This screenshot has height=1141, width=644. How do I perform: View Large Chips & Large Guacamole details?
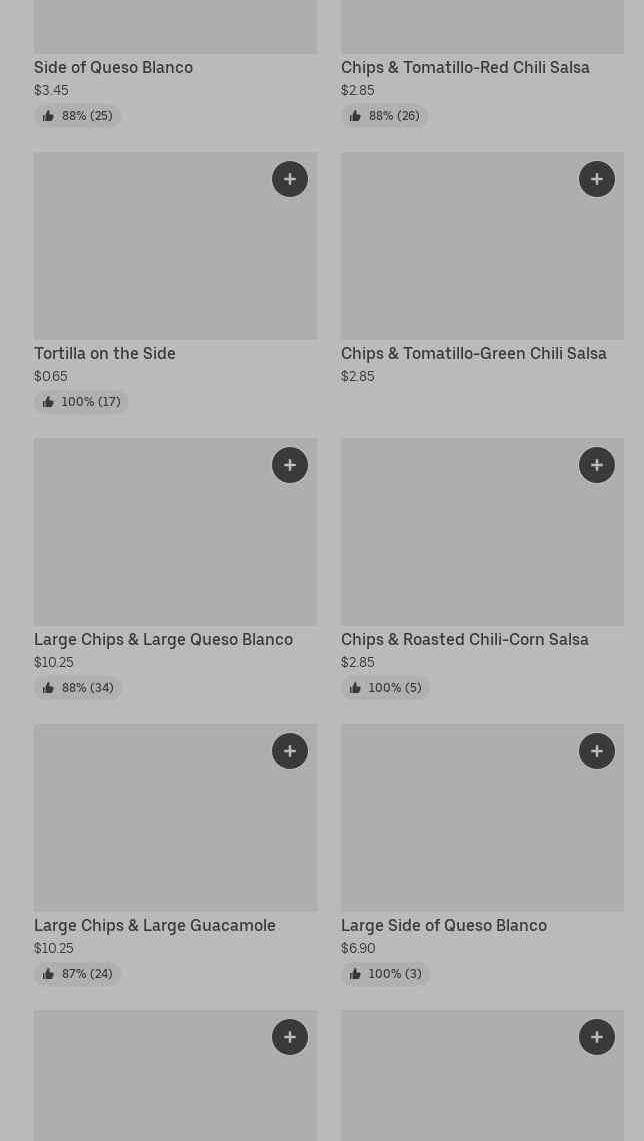coord(155,926)
